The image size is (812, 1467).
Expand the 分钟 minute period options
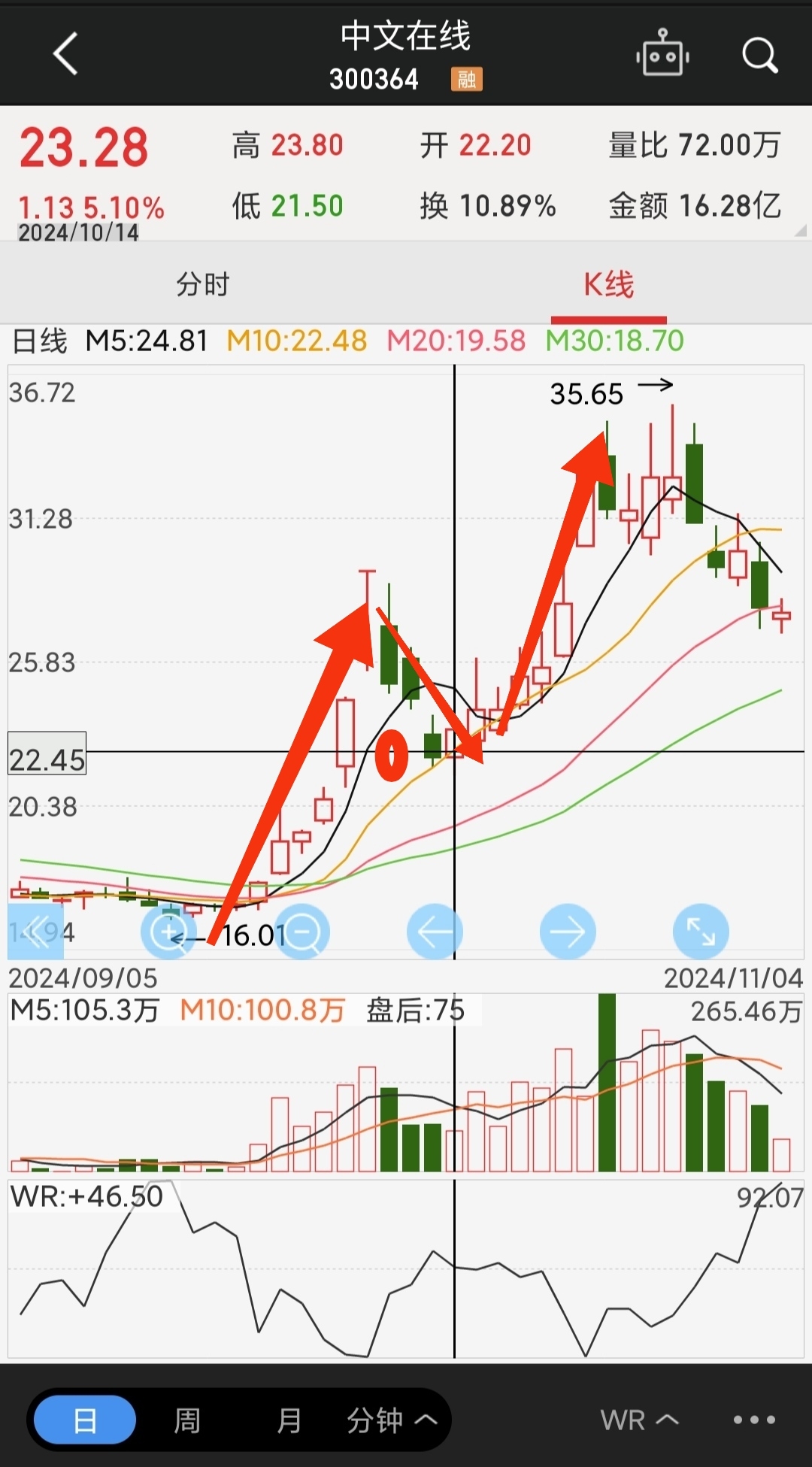coord(392,1420)
